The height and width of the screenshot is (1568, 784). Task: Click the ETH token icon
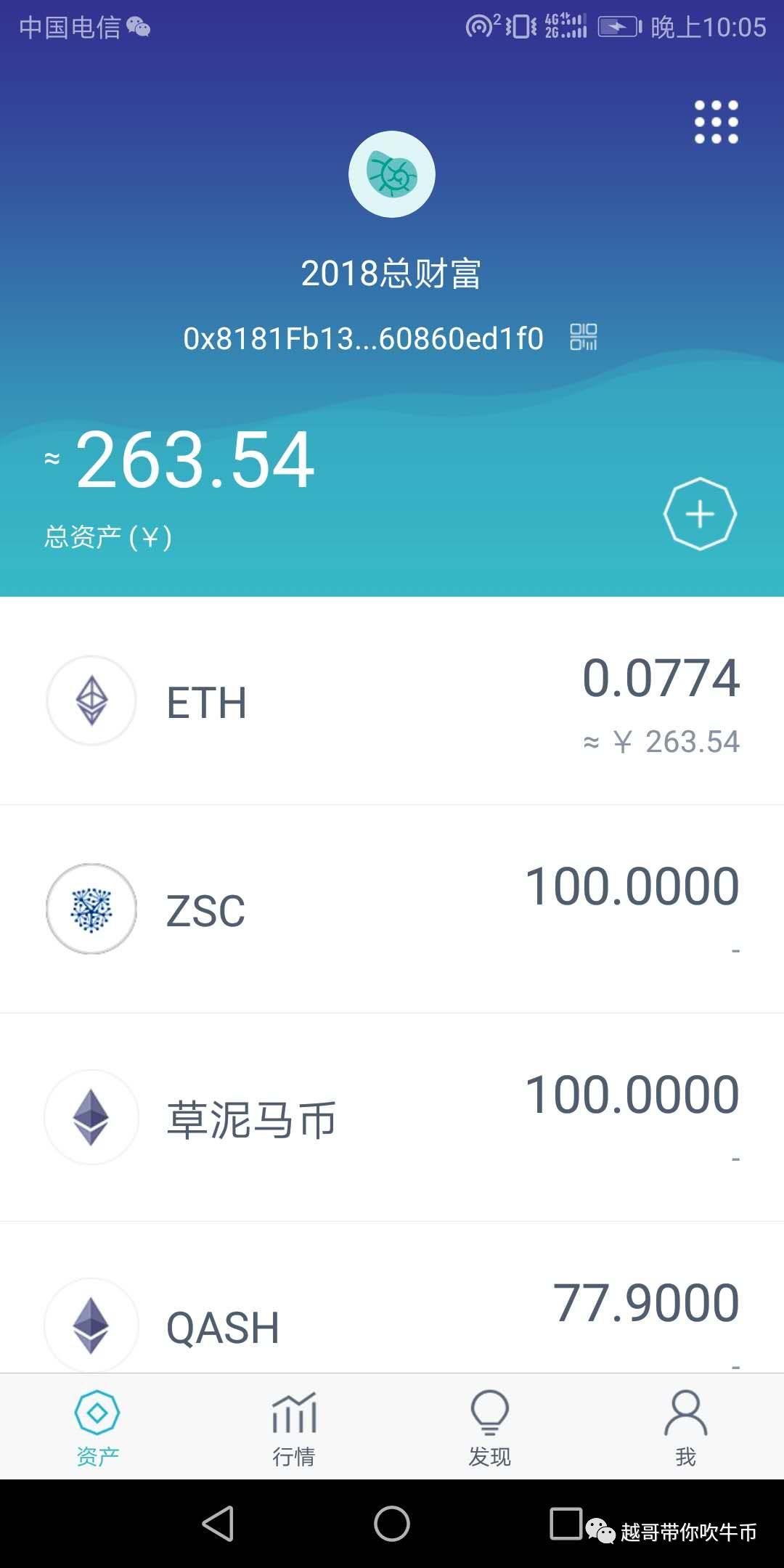pos(91,701)
